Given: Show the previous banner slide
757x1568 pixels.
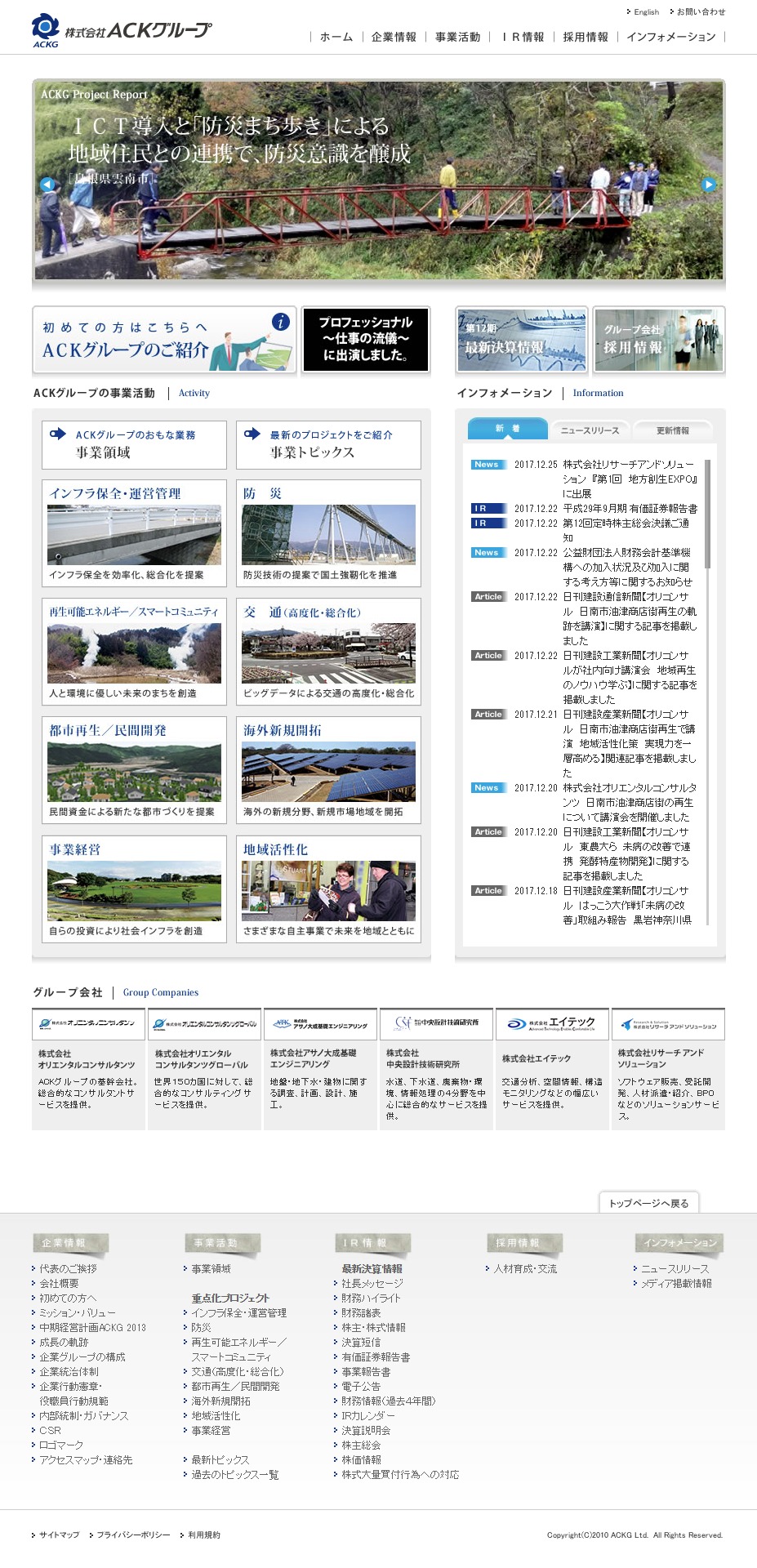Looking at the screenshot, I should (47, 185).
